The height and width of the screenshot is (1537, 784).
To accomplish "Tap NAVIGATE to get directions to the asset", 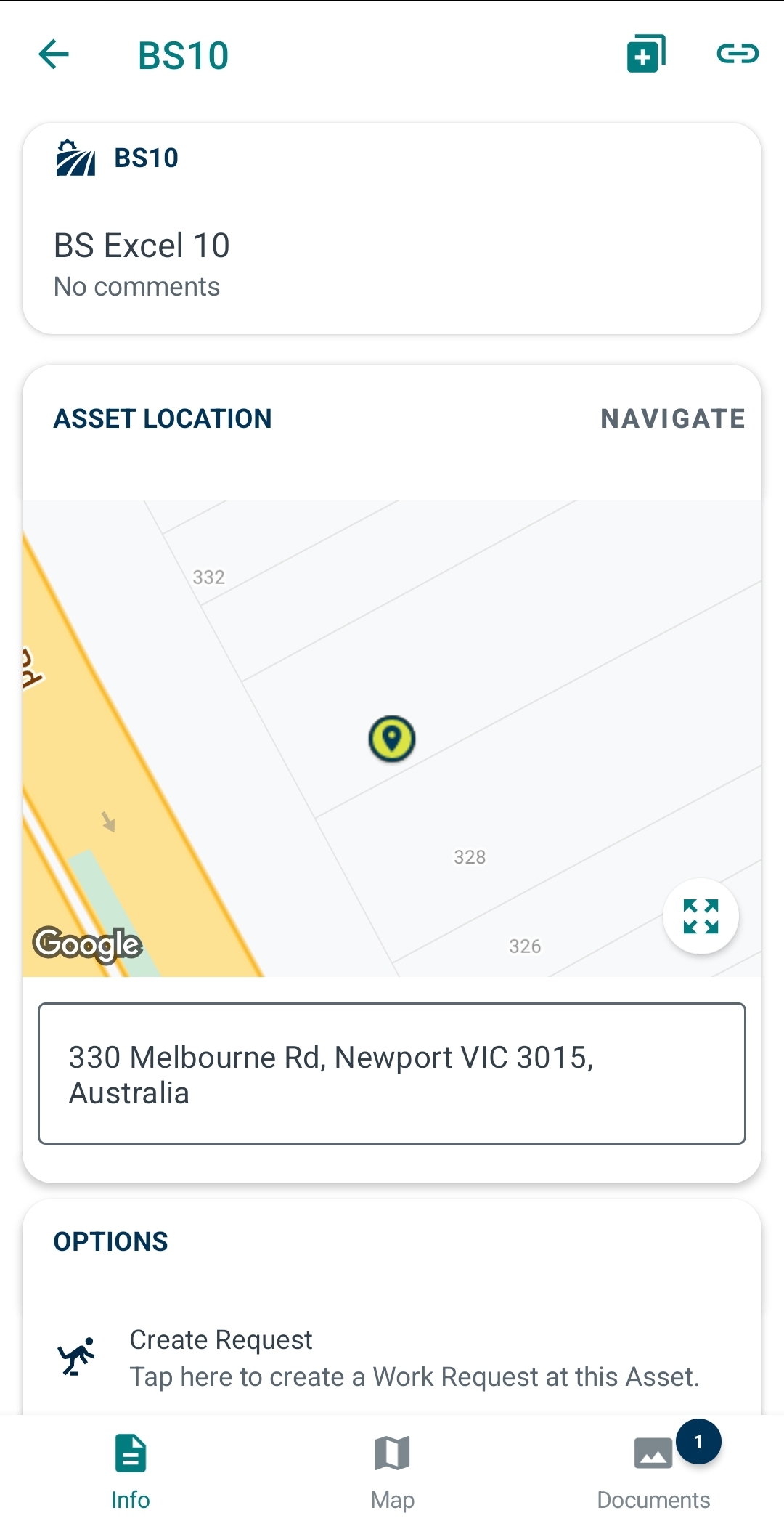I will pos(673,418).
